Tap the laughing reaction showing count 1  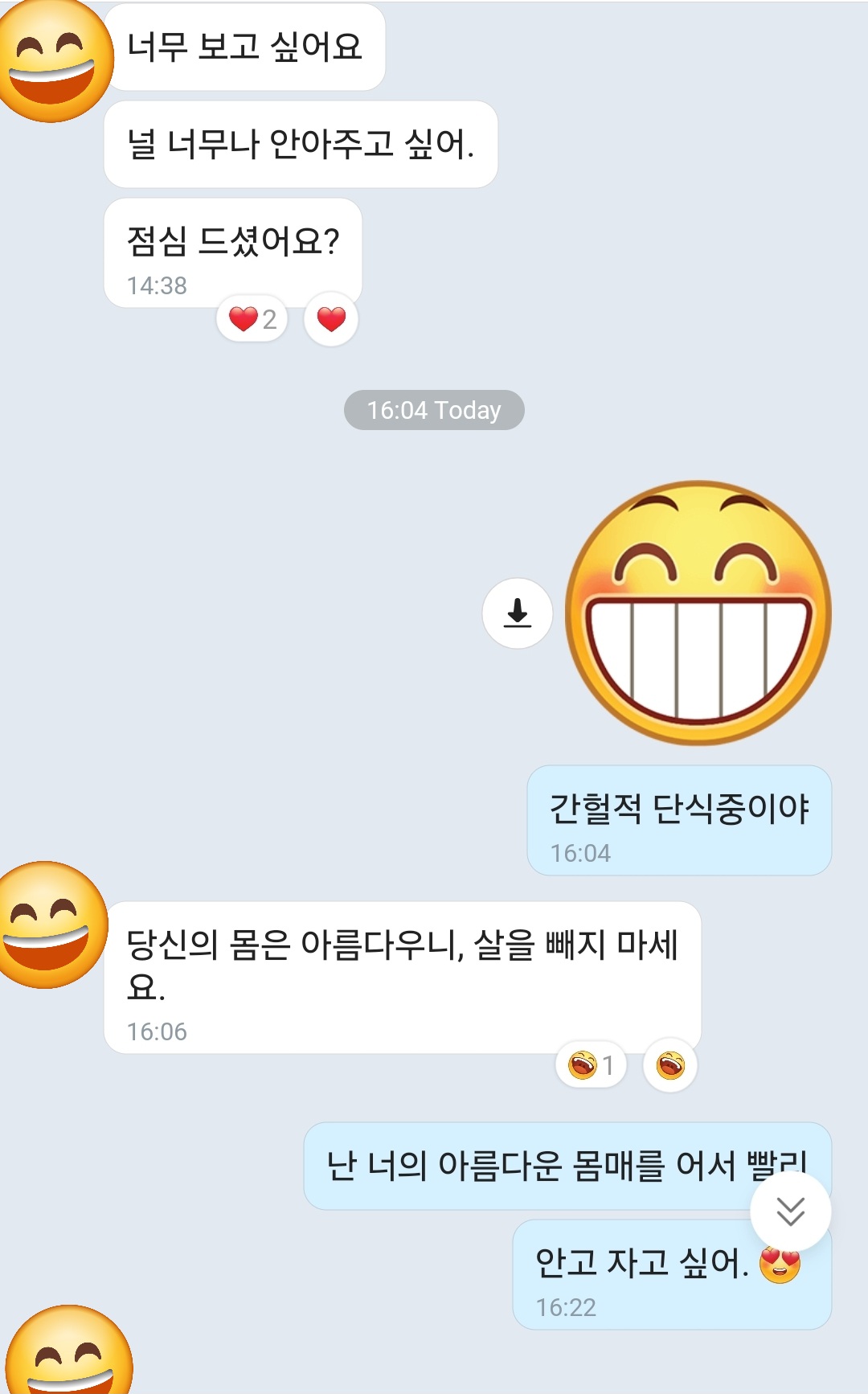coord(591,1065)
